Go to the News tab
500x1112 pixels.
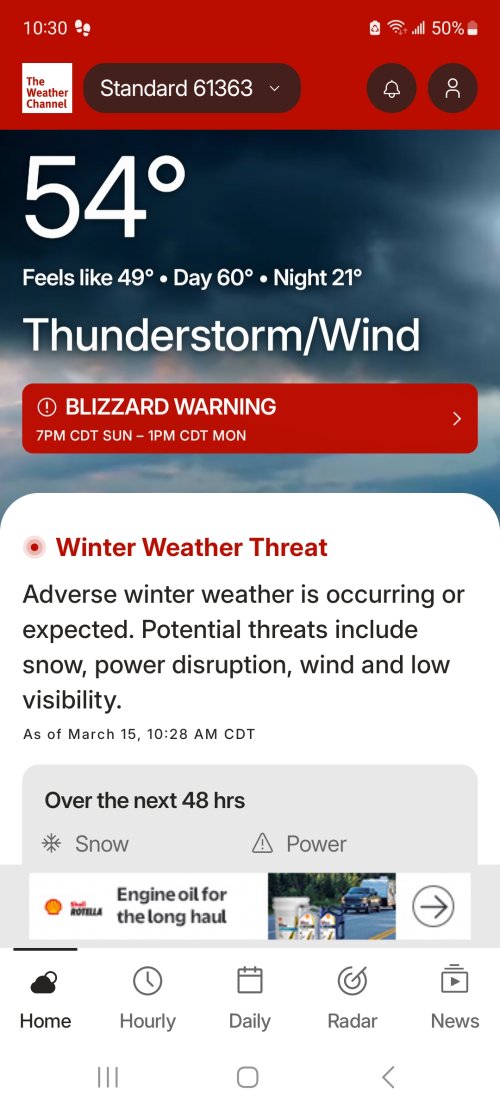point(455,999)
